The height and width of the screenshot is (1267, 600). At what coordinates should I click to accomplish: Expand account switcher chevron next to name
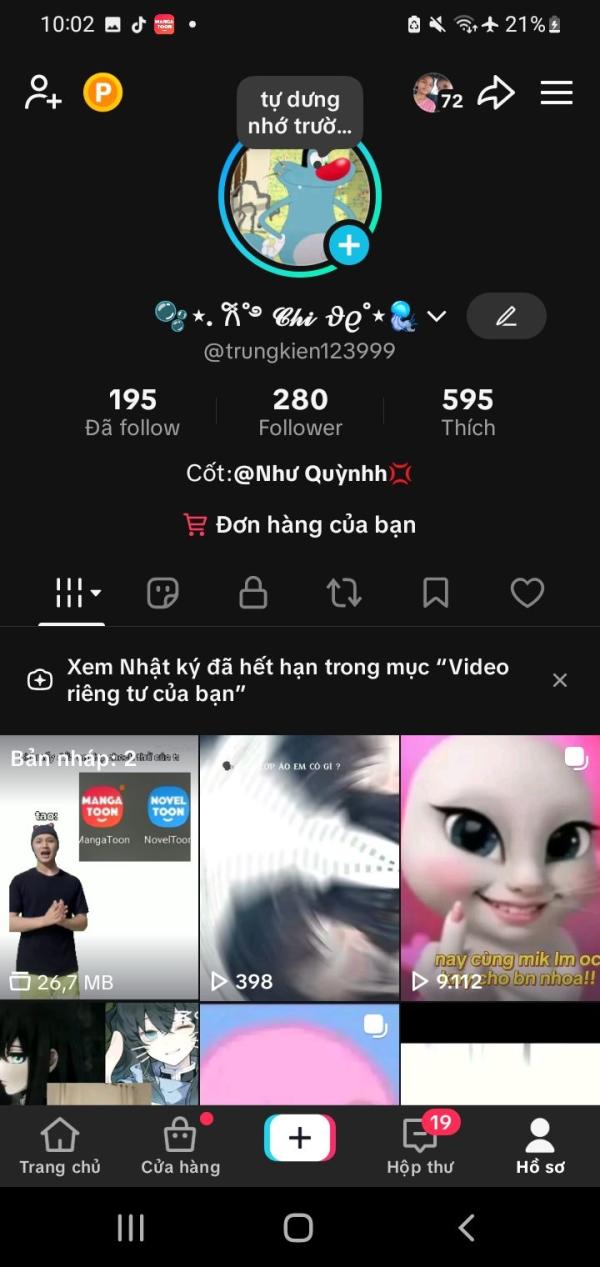(437, 316)
